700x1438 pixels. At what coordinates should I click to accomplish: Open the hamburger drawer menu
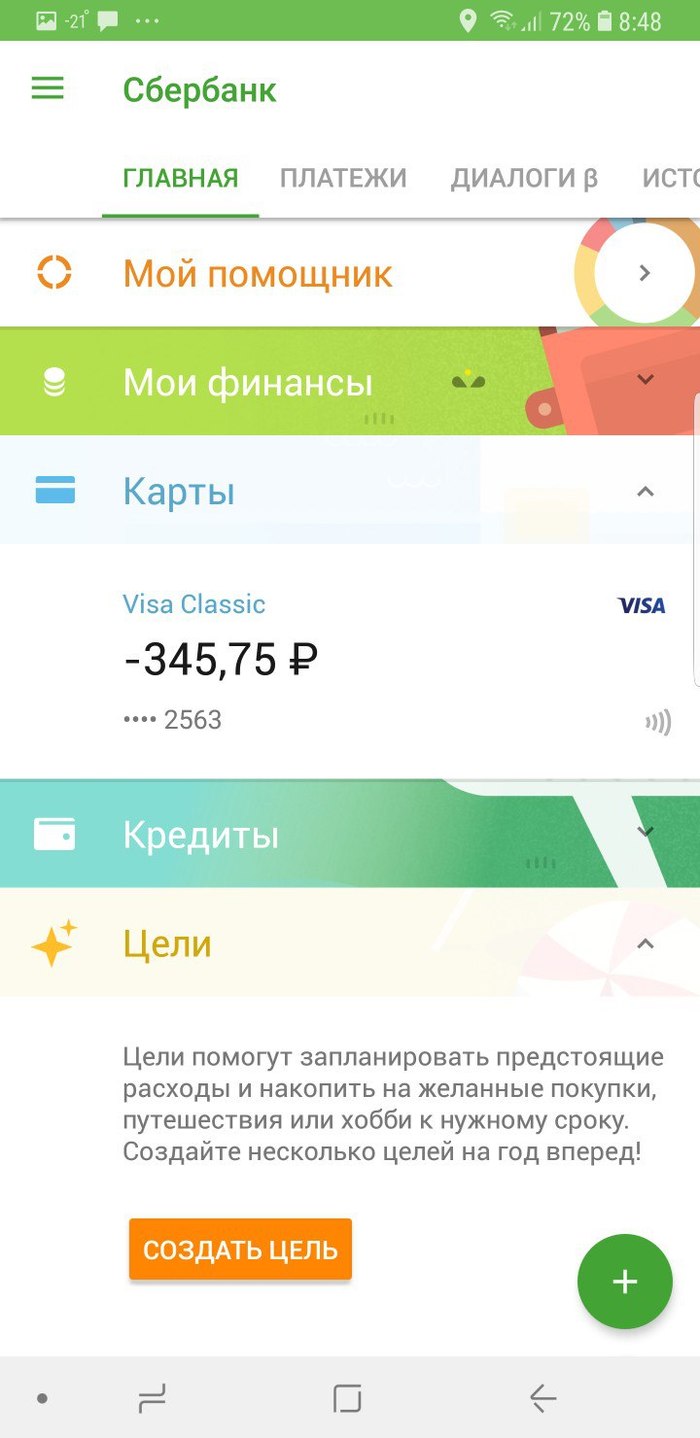(47, 89)
